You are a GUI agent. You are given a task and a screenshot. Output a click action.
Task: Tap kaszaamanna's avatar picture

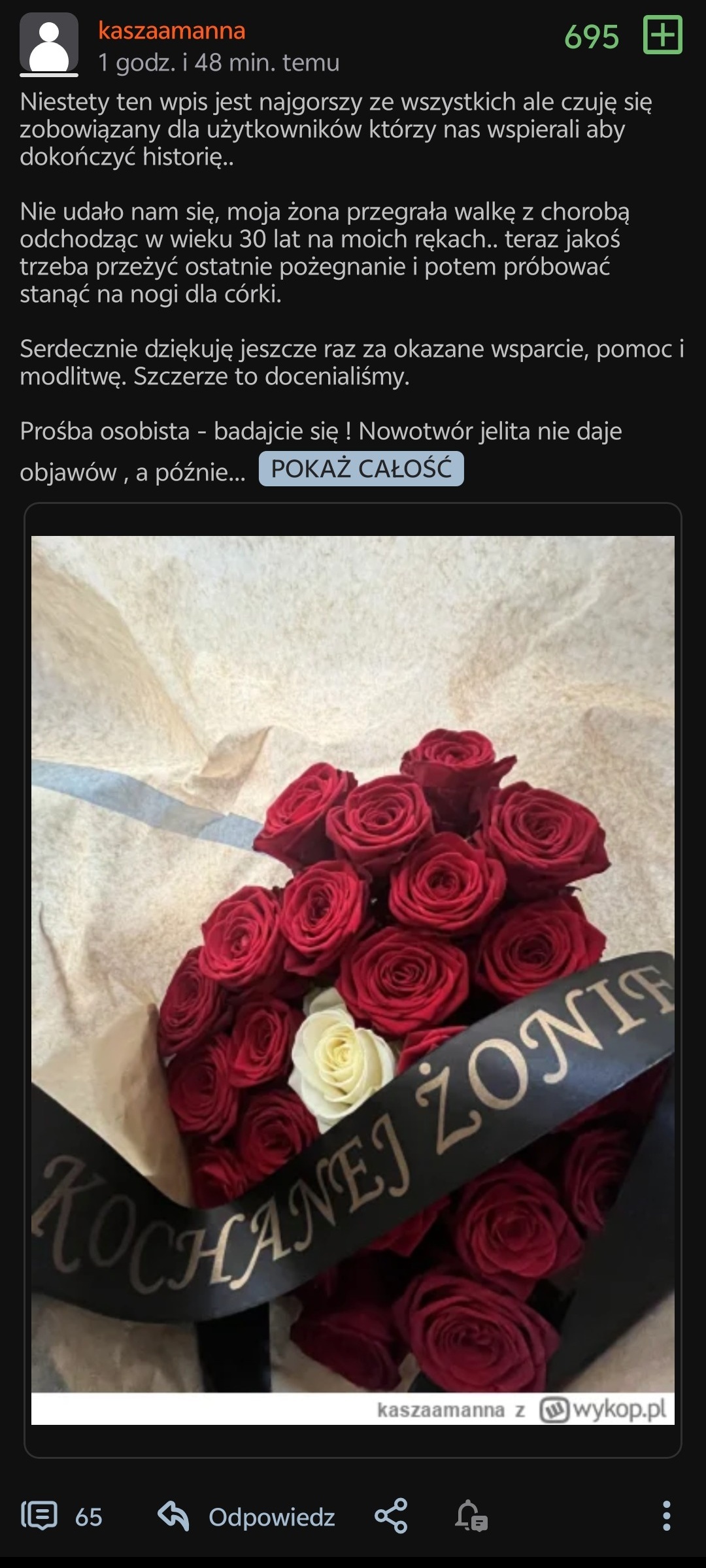[49, 44]
